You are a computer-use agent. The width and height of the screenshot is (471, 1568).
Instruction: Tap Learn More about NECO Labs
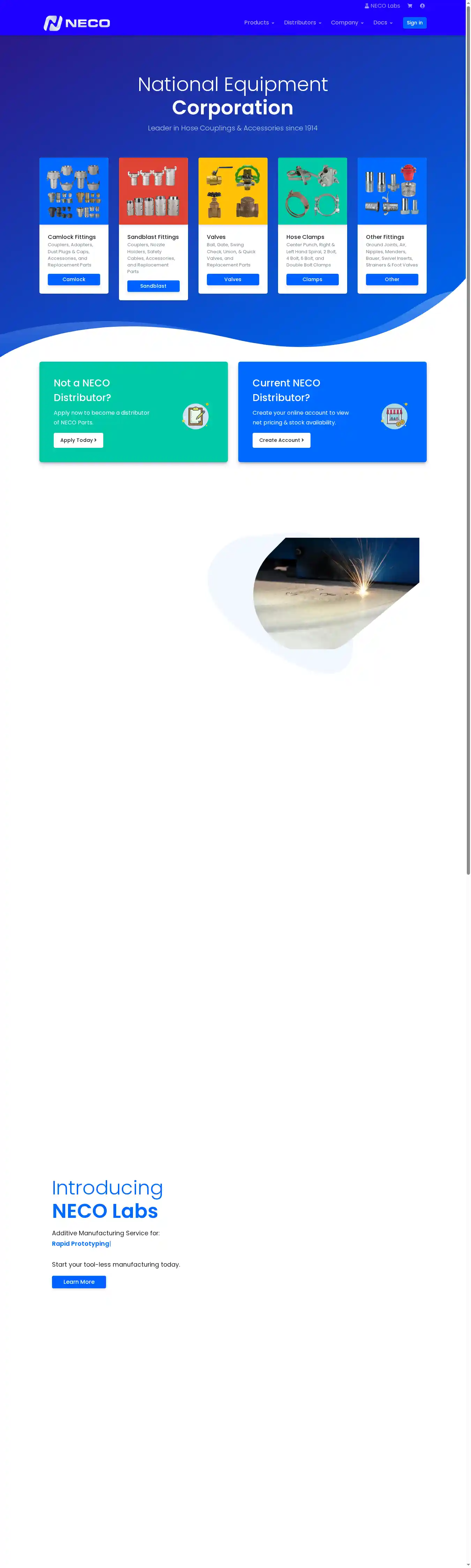click(x=78, y=1282)
